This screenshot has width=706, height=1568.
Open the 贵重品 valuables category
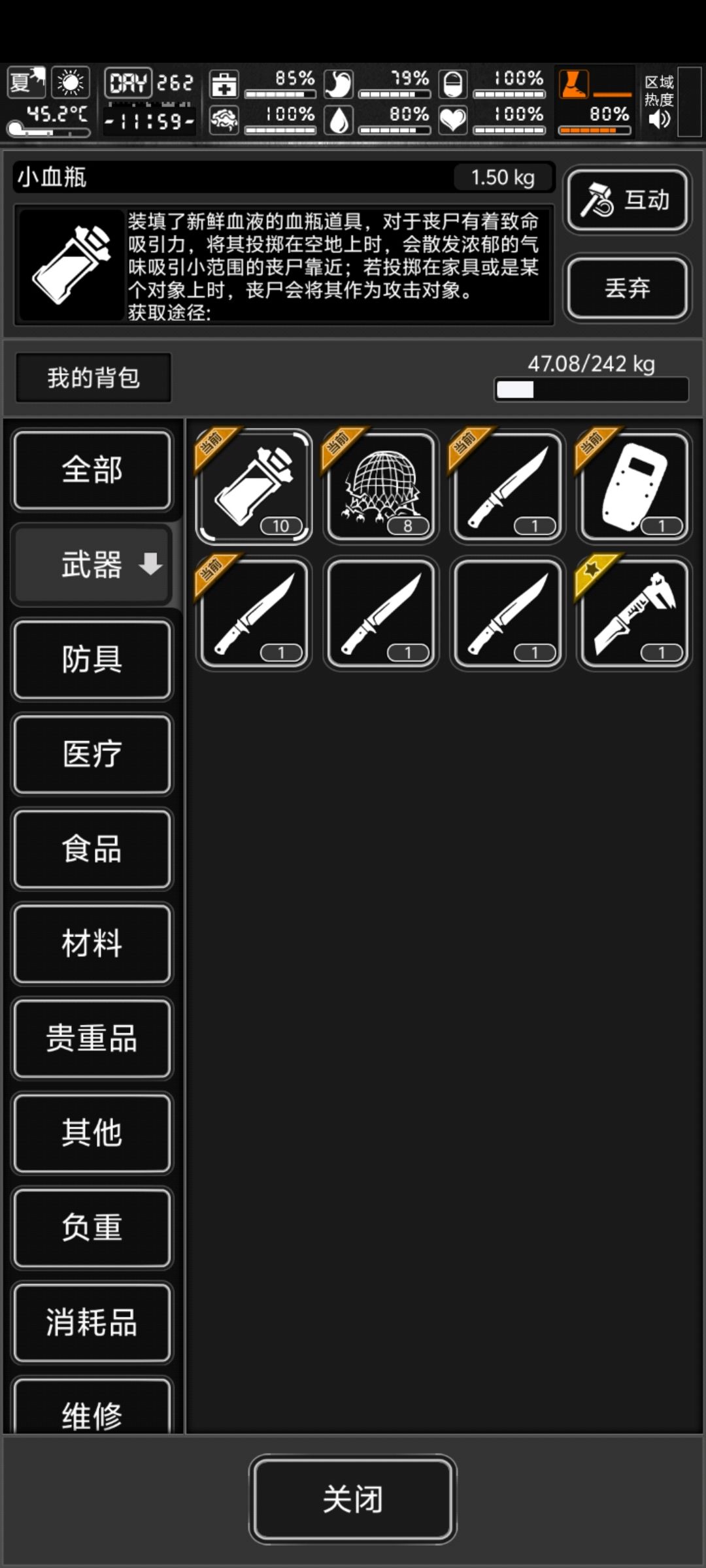point(92,1039)
